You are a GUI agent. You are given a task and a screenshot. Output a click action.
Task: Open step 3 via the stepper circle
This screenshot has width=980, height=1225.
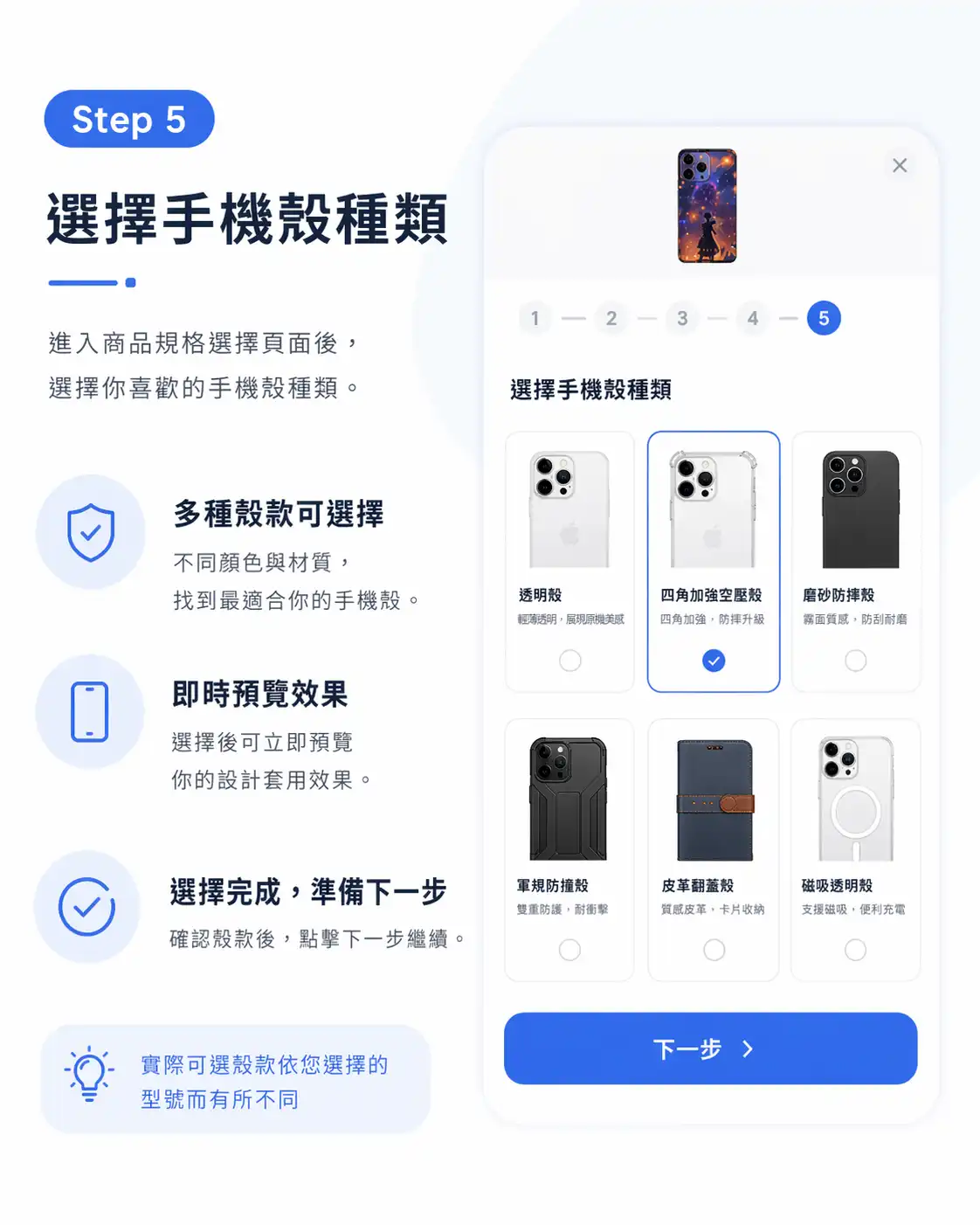(x=682, y=318)
